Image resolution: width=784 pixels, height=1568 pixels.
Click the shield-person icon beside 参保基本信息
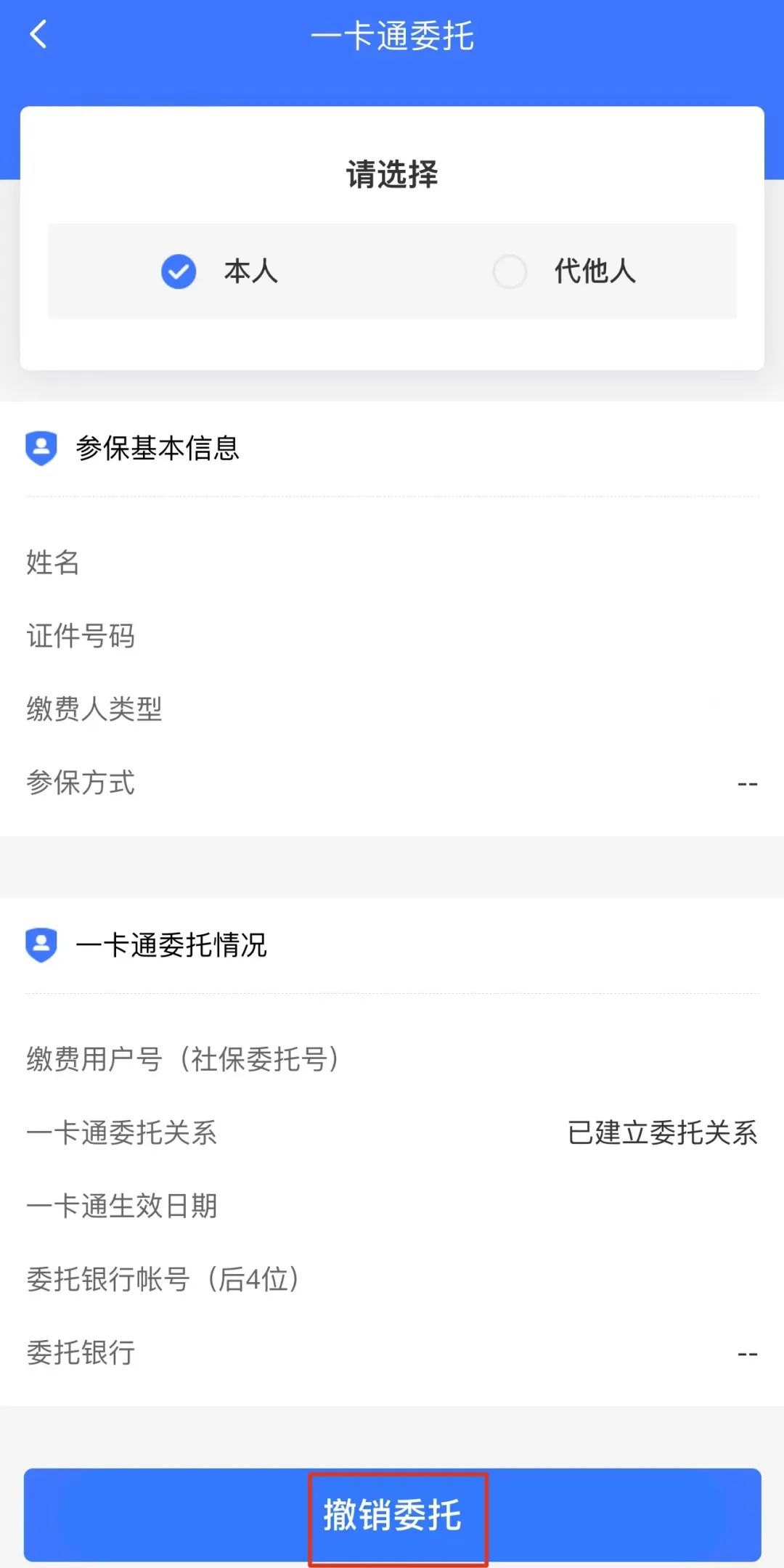(x=41, y=449)
